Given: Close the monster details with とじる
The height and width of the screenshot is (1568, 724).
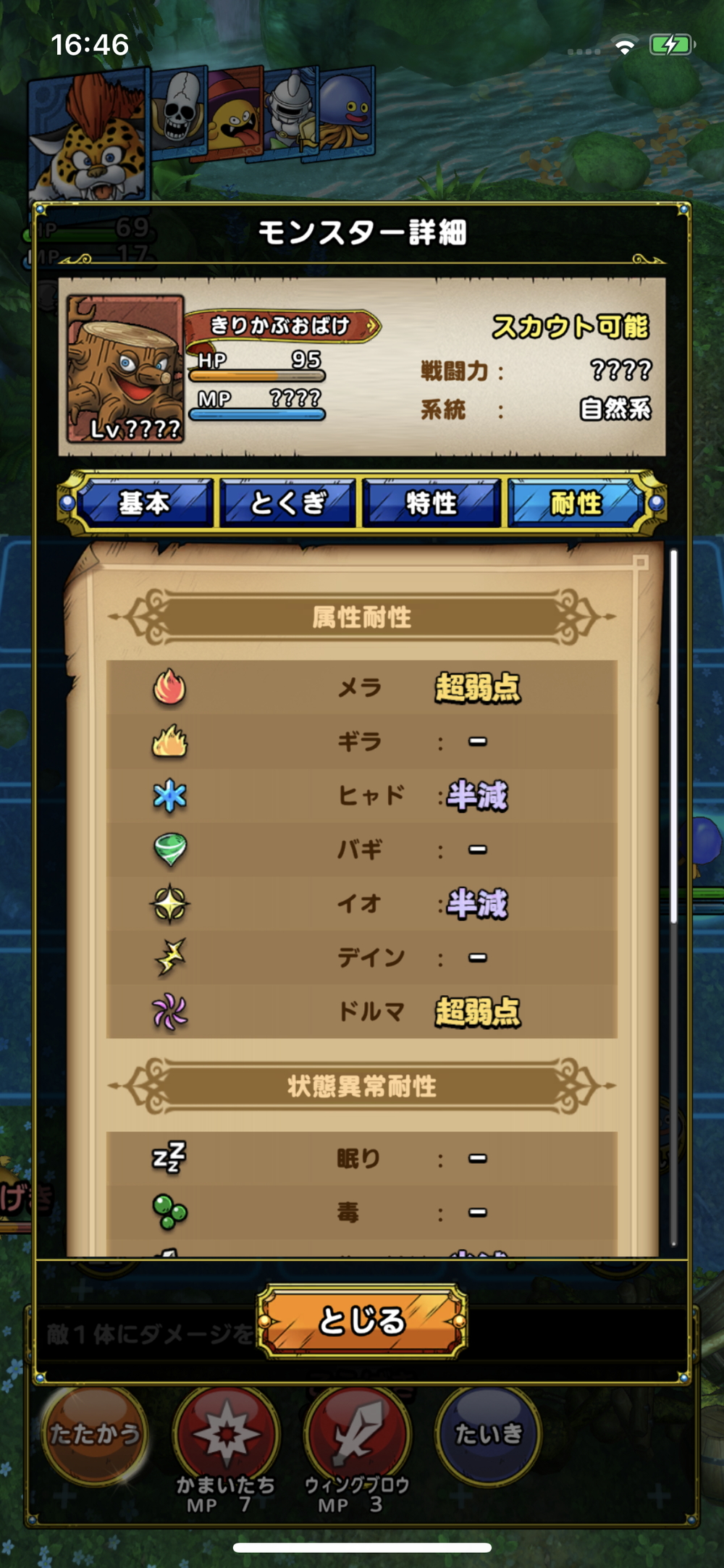Looking at the screenshot, I should (362, 1321).
